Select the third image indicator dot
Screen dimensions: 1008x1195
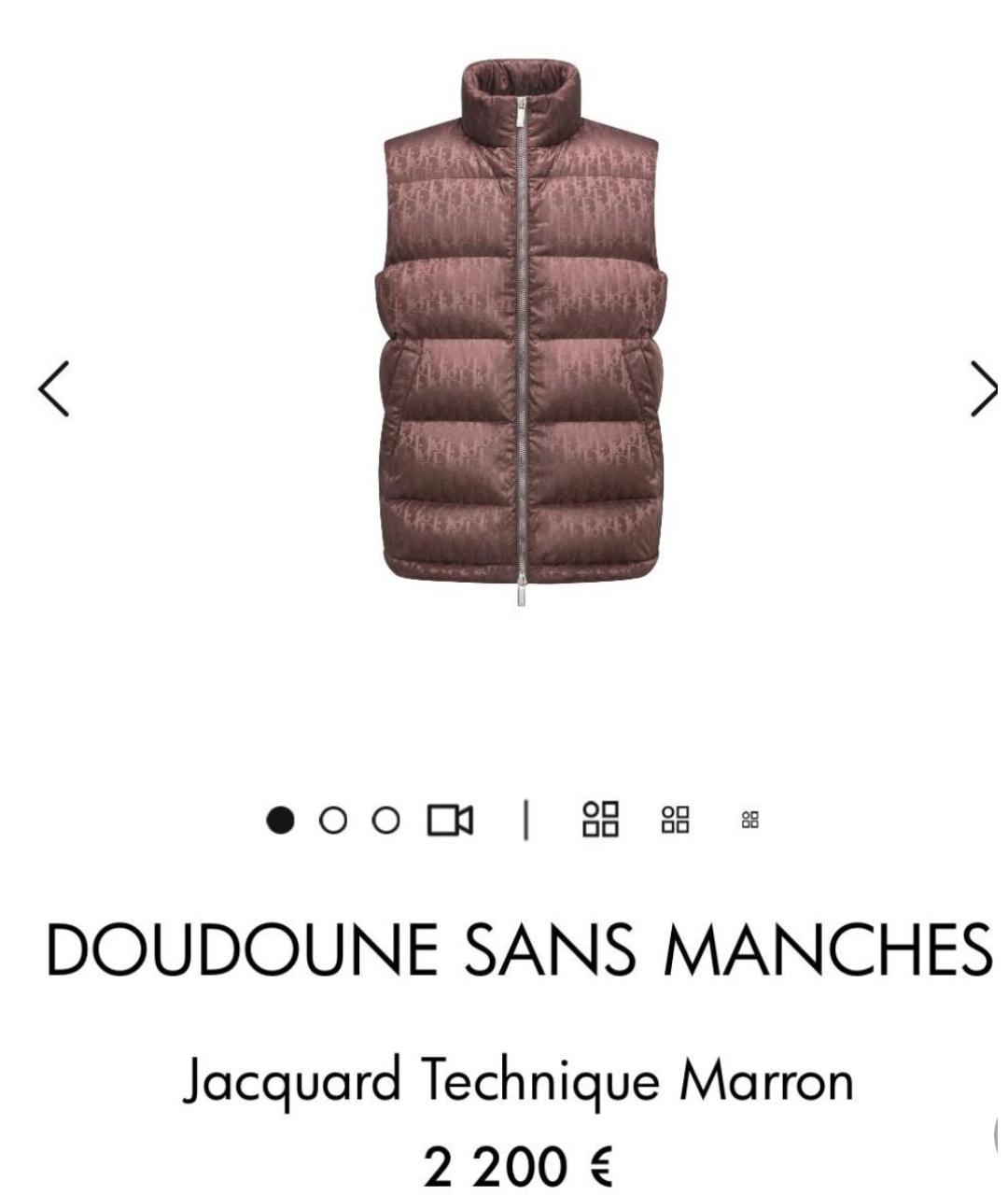385,821
